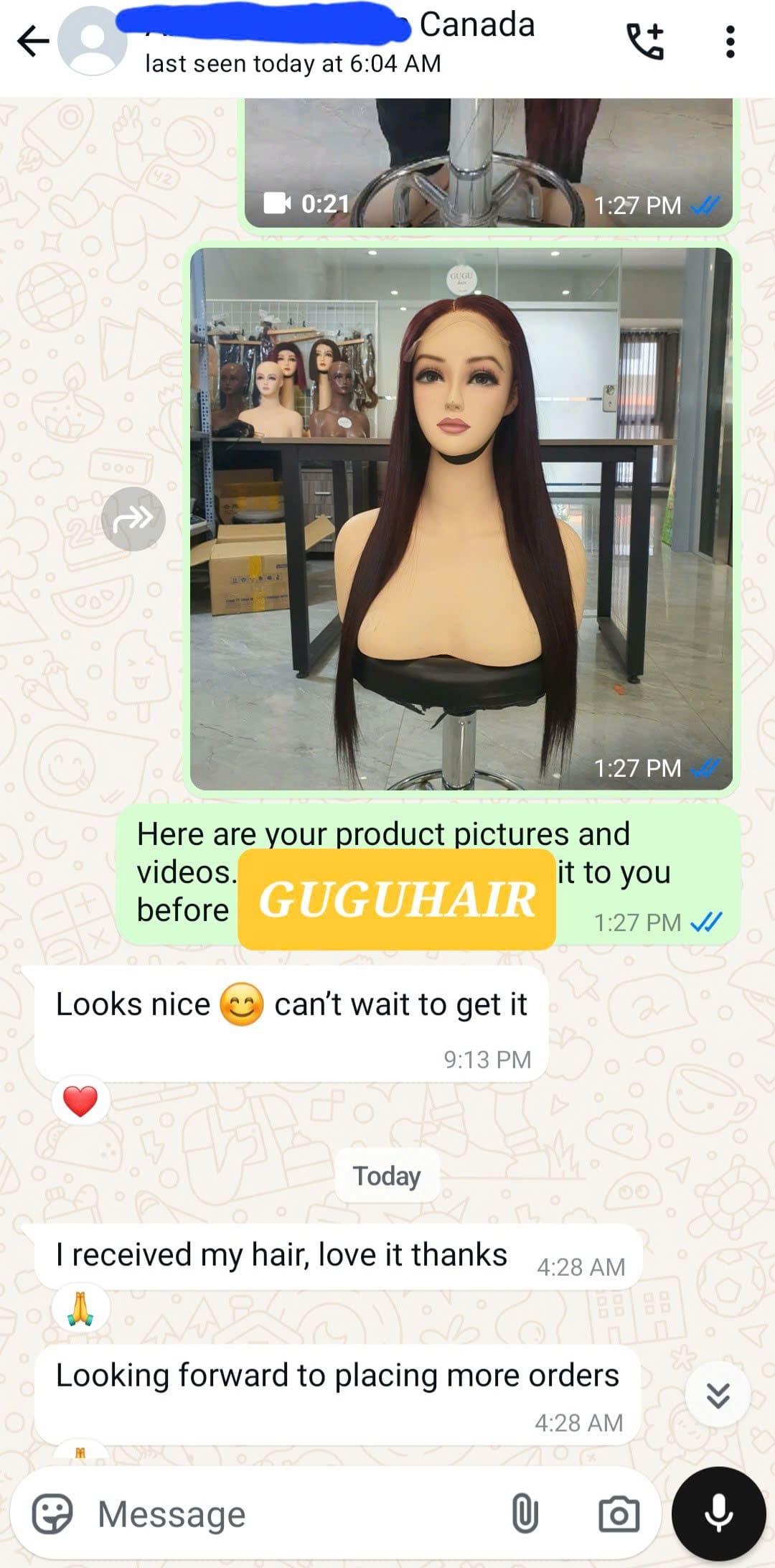
Task: Record a voice message with the mic
Action: coord(718,1514)
